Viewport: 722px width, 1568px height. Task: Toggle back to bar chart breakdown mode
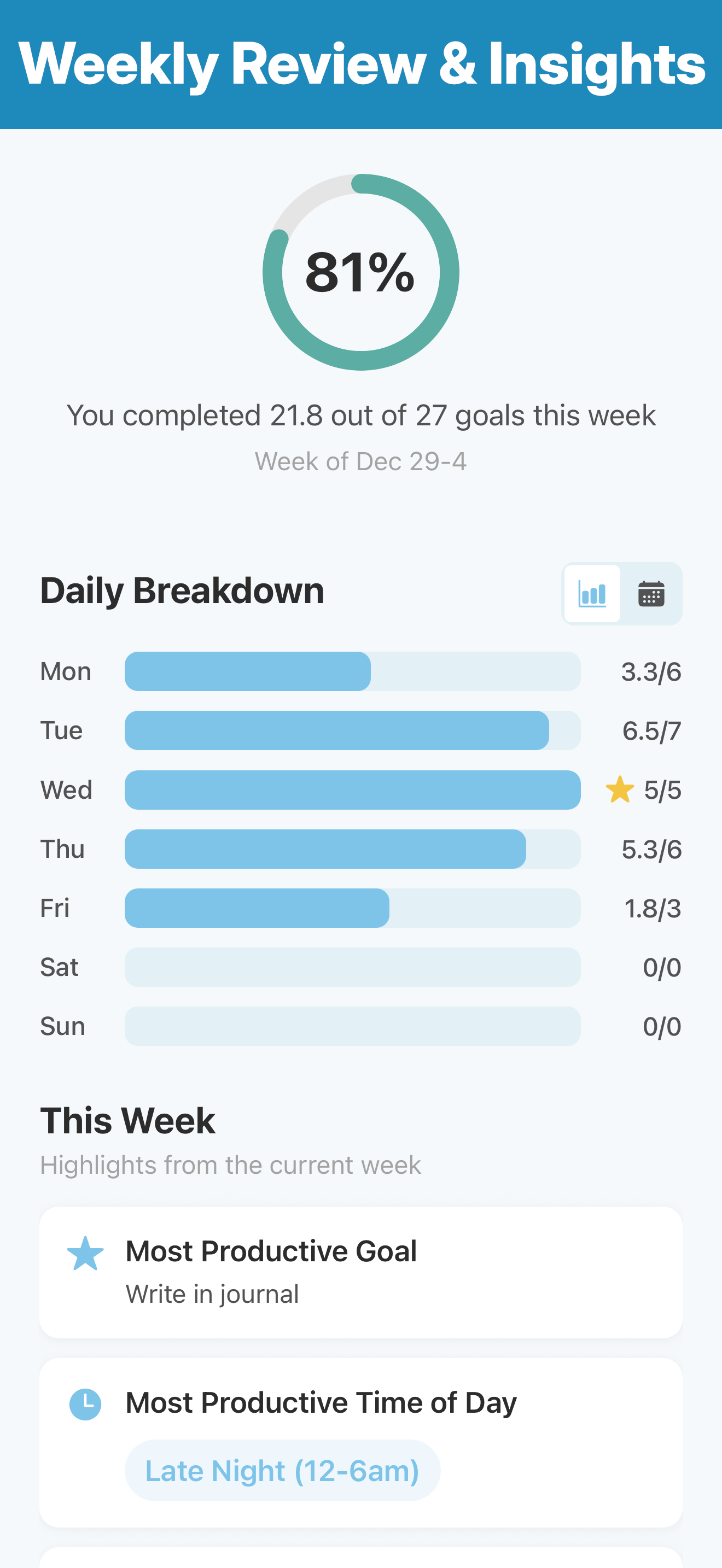click(592, 594)
